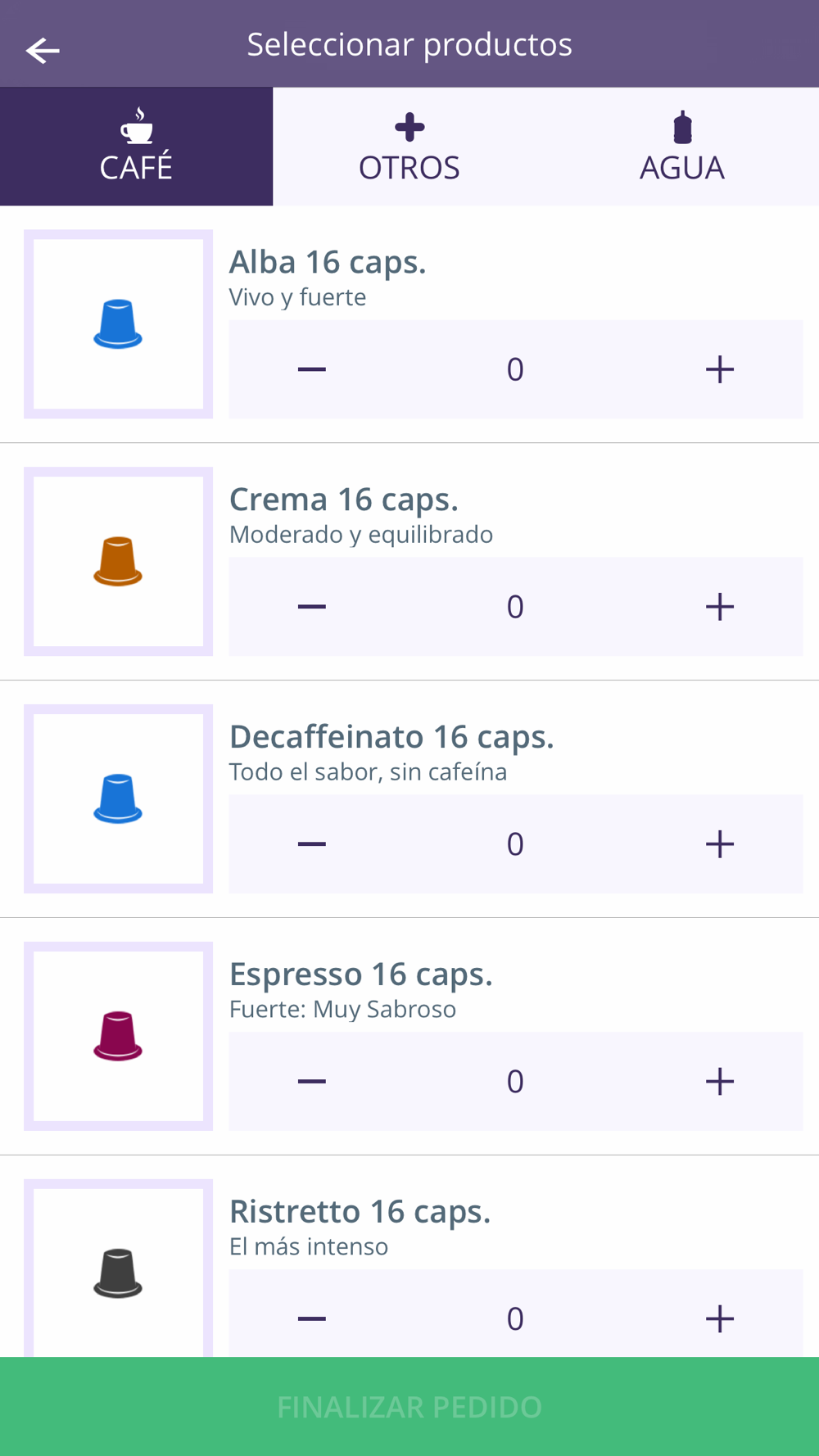Switch to the OTROS tab
This screenshot has height=1456, width=819.
click(409, 147)
